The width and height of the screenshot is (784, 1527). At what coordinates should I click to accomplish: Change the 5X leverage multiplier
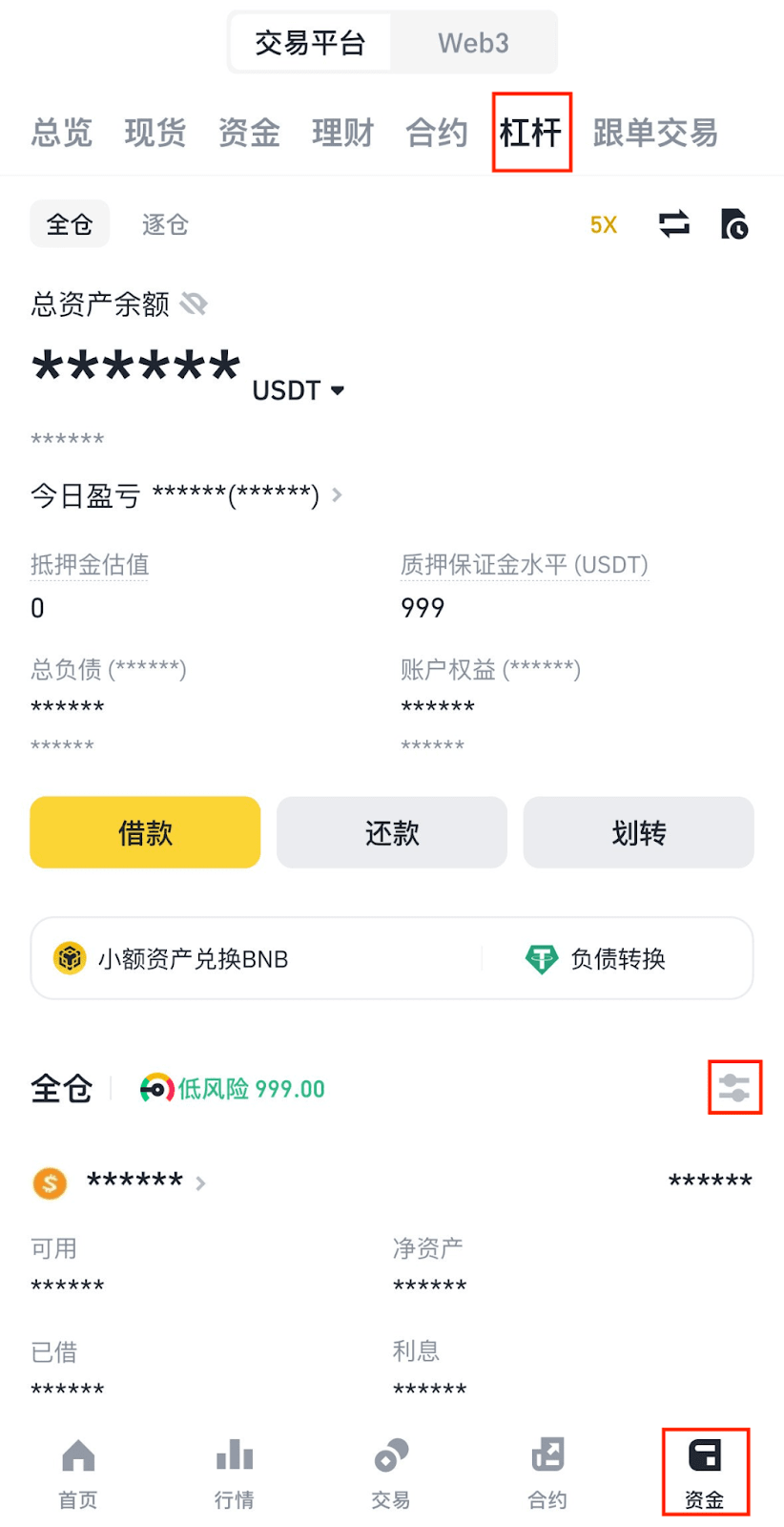point(603,225)
